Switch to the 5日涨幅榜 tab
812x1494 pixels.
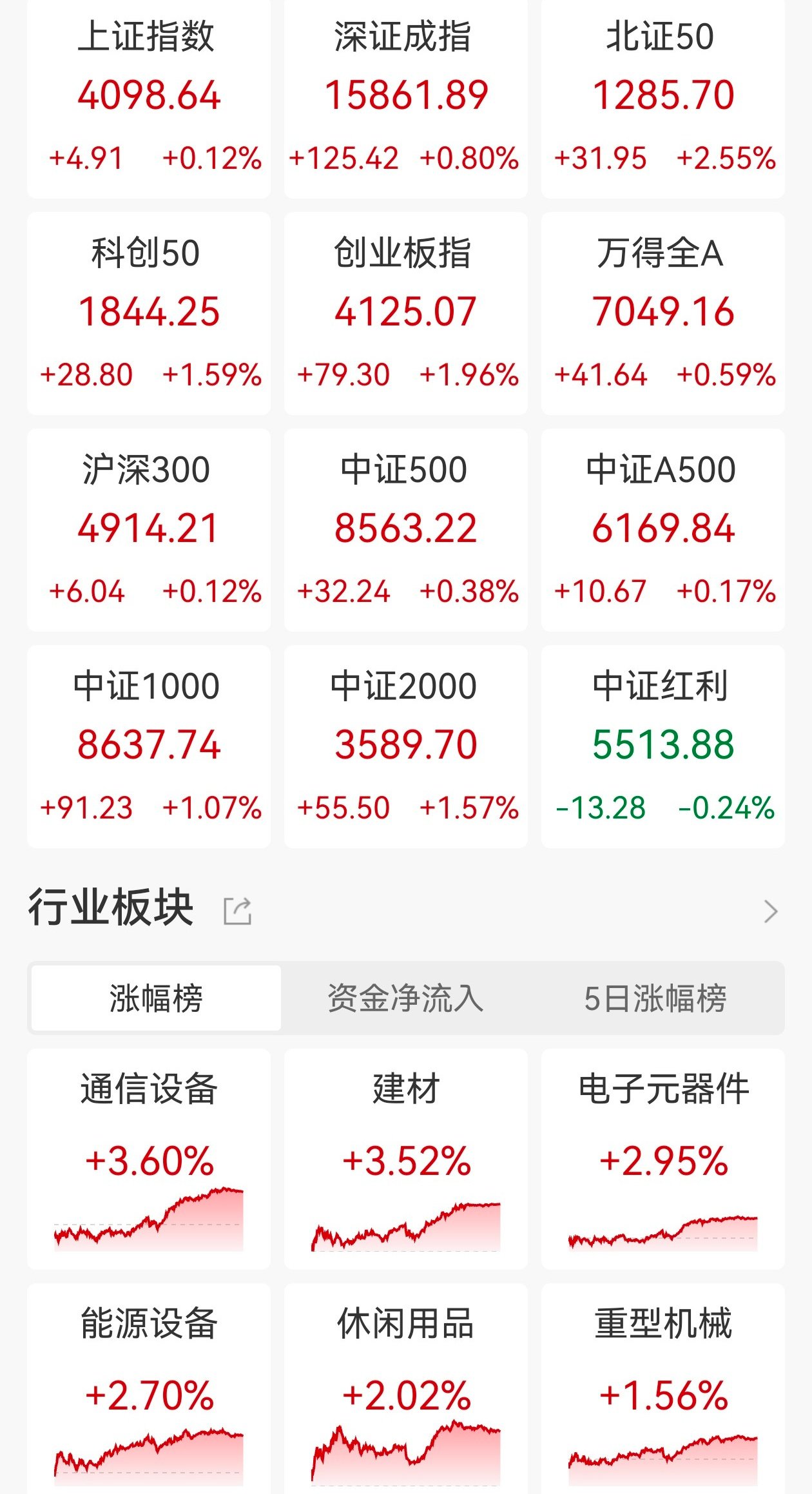655,998
